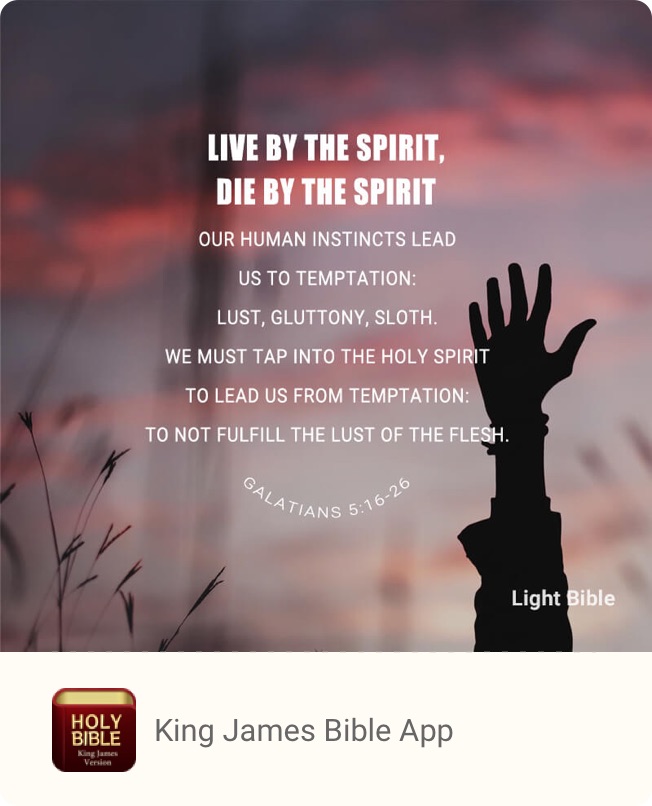Open the King James Bible App link
Image resolution: width=652 pixels, height=806 pixels.
pos(303,730)
